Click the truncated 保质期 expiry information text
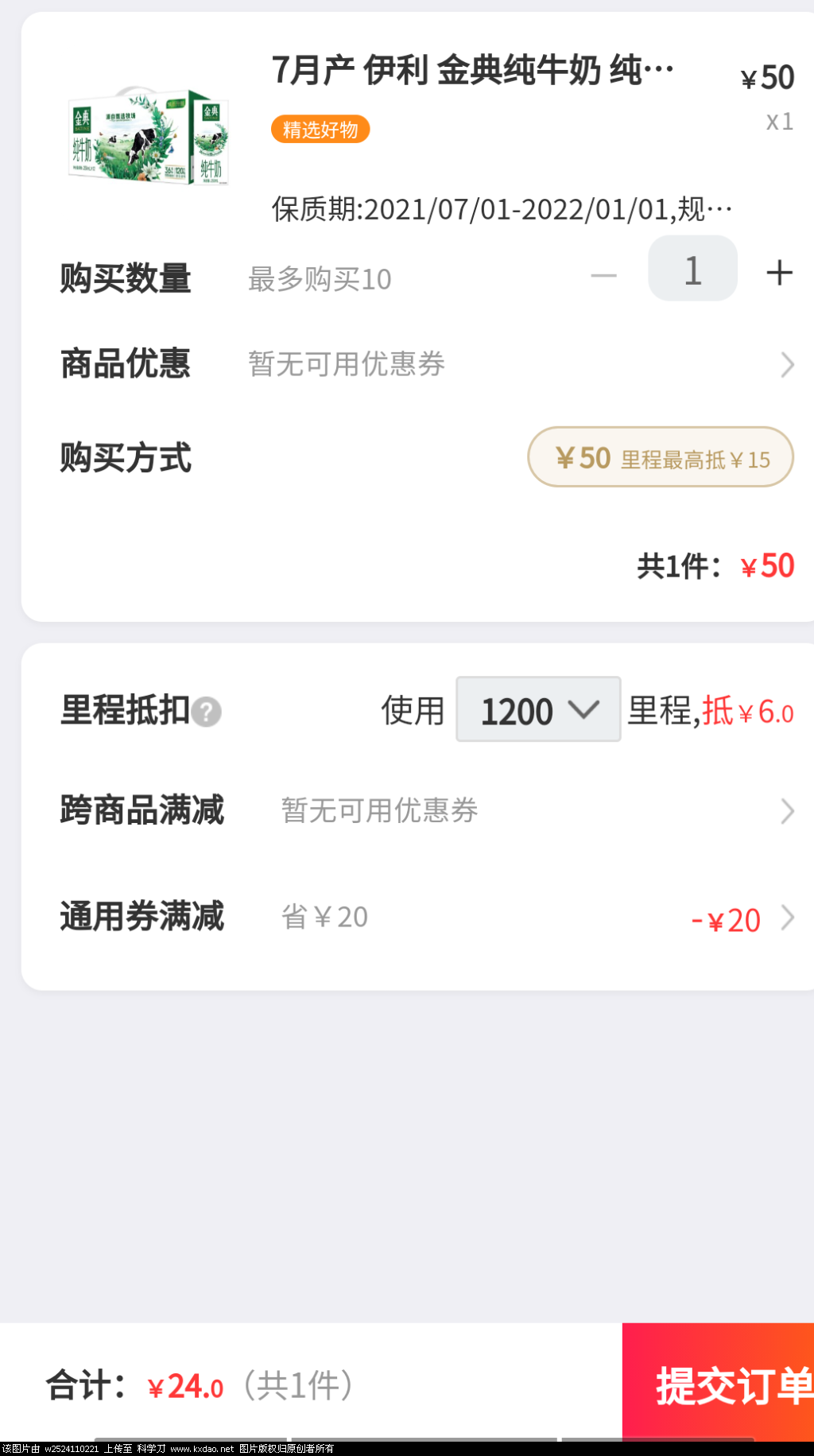 (x=499, y=209)
